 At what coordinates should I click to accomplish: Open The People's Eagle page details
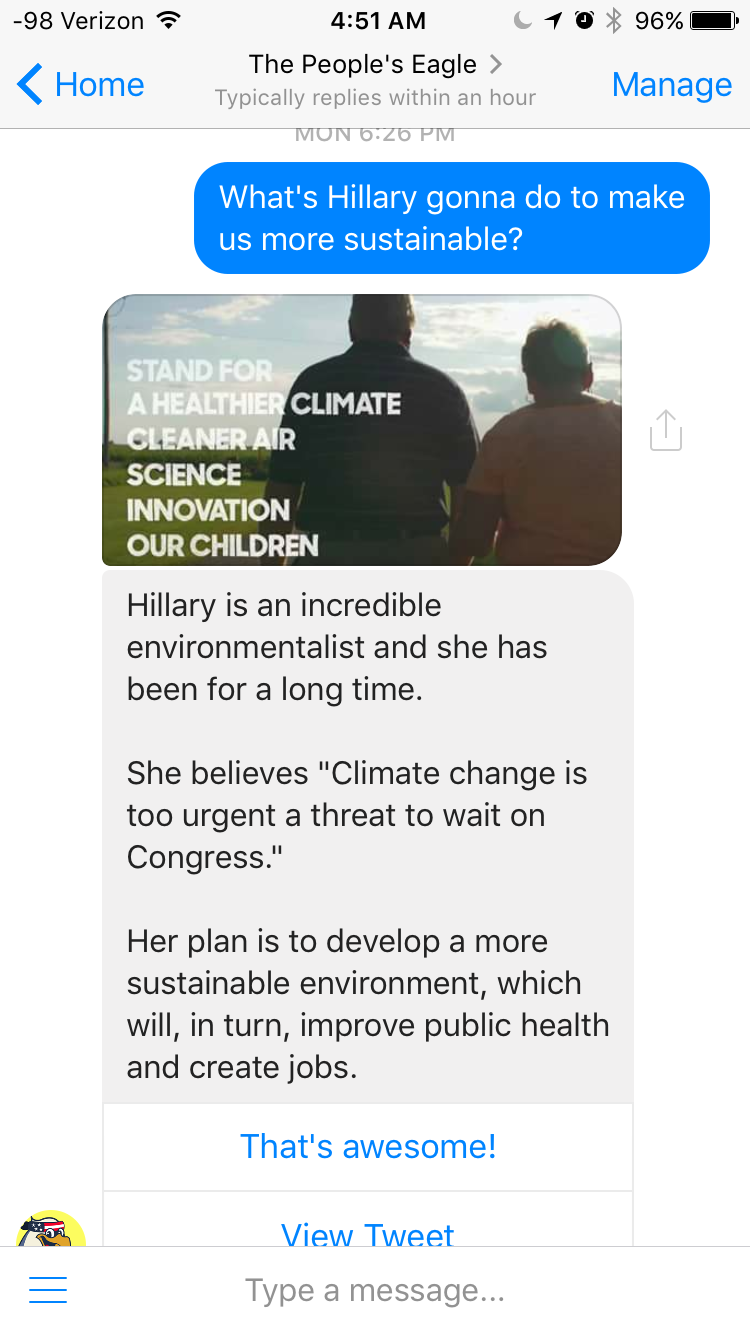point(375,66)
